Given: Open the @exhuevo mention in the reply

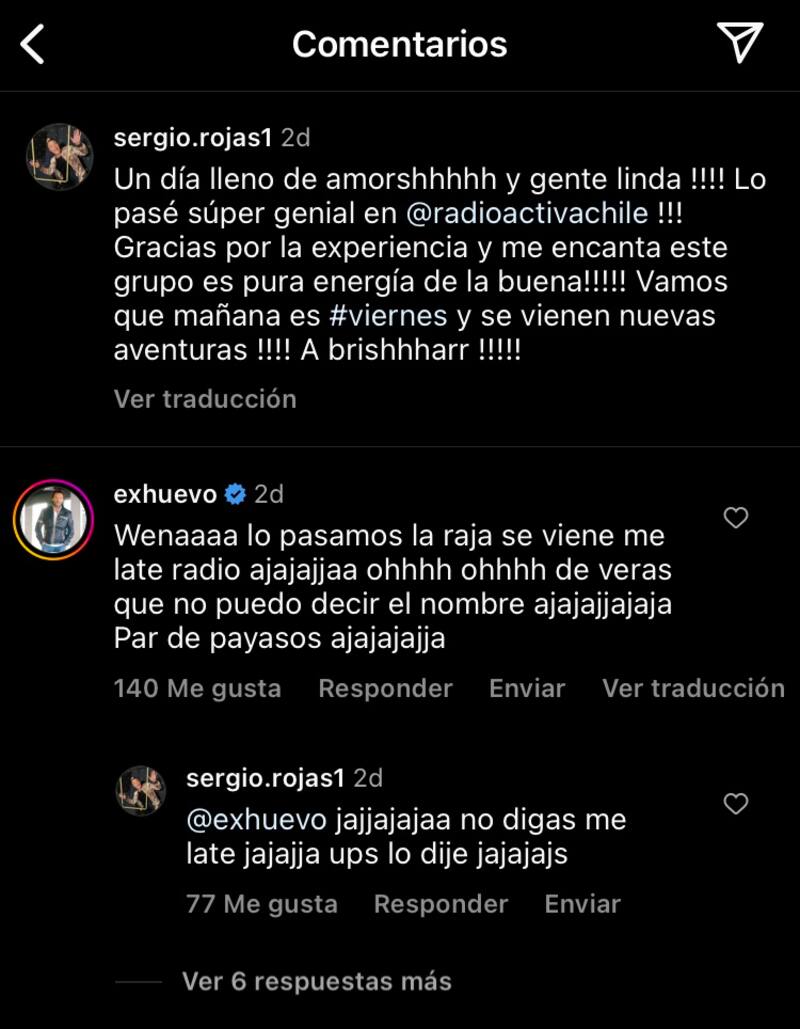Looking at the screenshot, I should (x=256, y=820).
